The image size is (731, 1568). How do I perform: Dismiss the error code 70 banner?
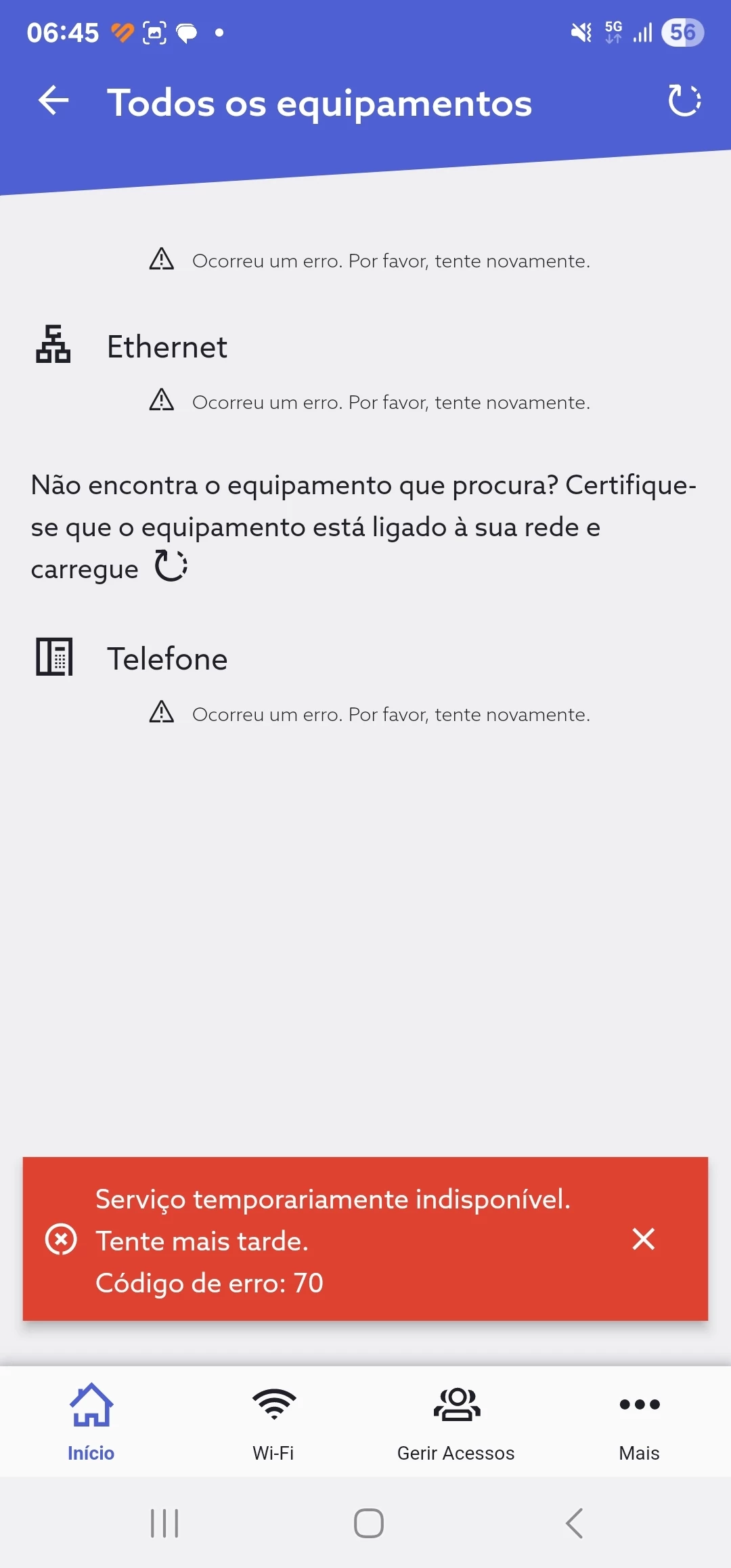(643, 1239)
